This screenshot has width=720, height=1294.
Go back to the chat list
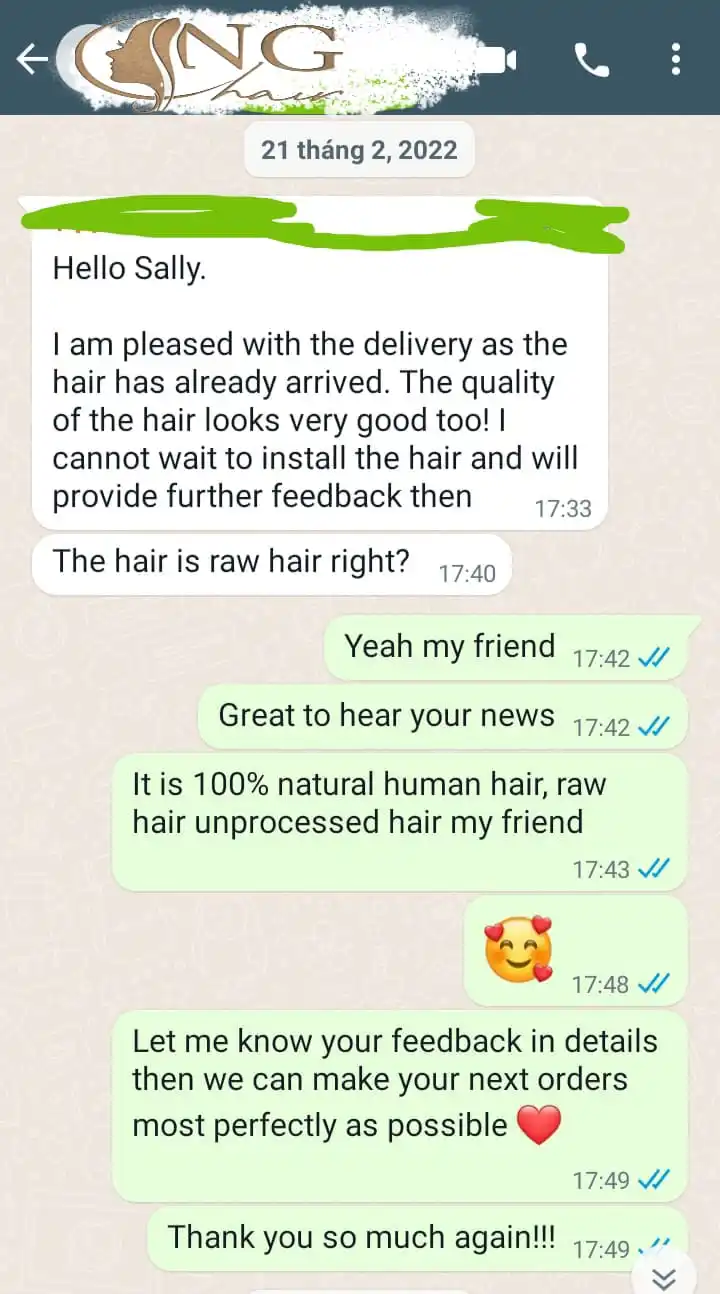point(30,60)
